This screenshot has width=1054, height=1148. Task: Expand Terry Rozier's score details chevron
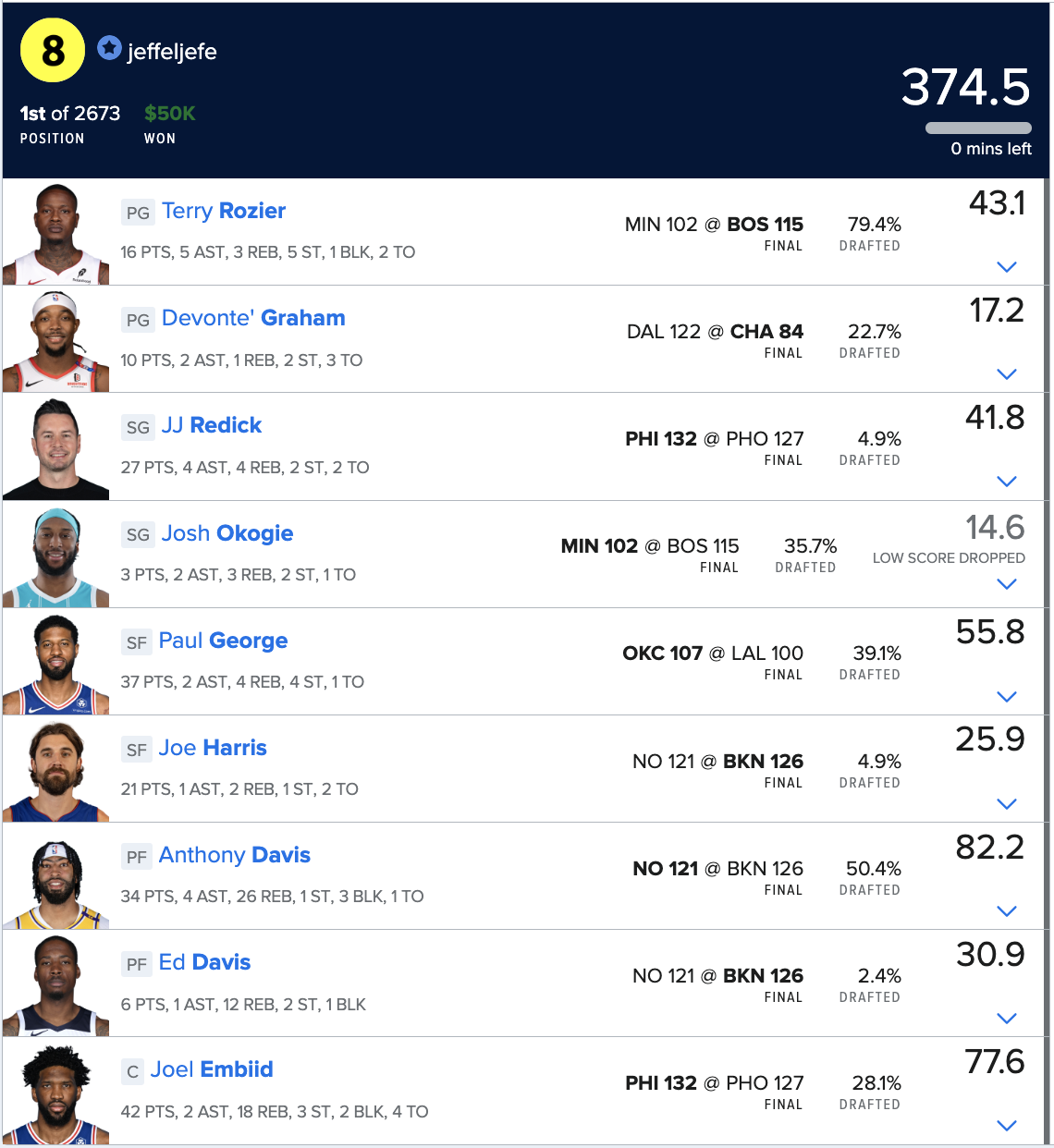coord(1007,267)
